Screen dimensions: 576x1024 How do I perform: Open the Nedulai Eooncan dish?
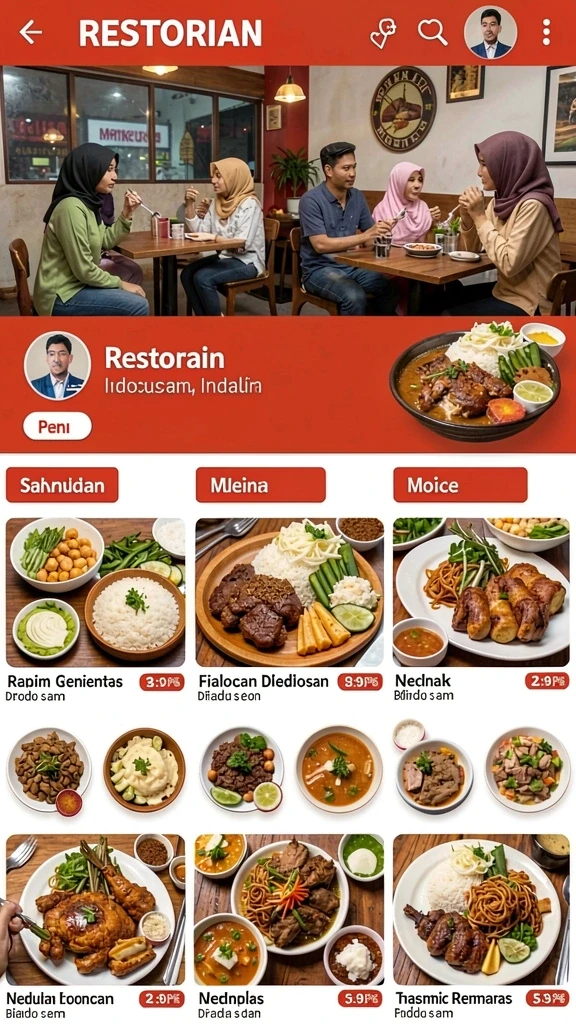95,926
